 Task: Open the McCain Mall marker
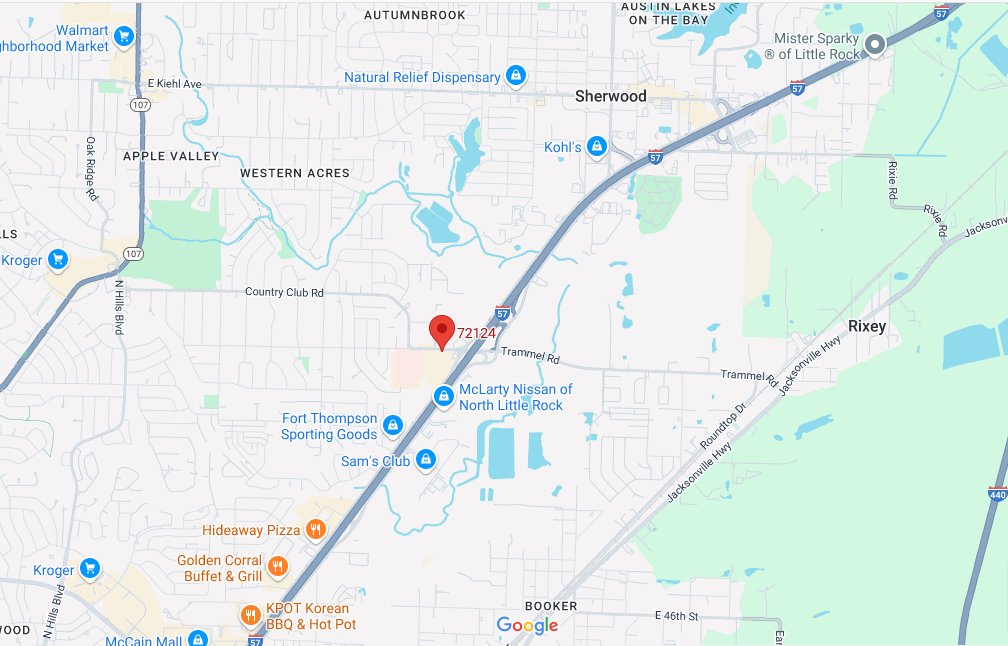[198, 638]
